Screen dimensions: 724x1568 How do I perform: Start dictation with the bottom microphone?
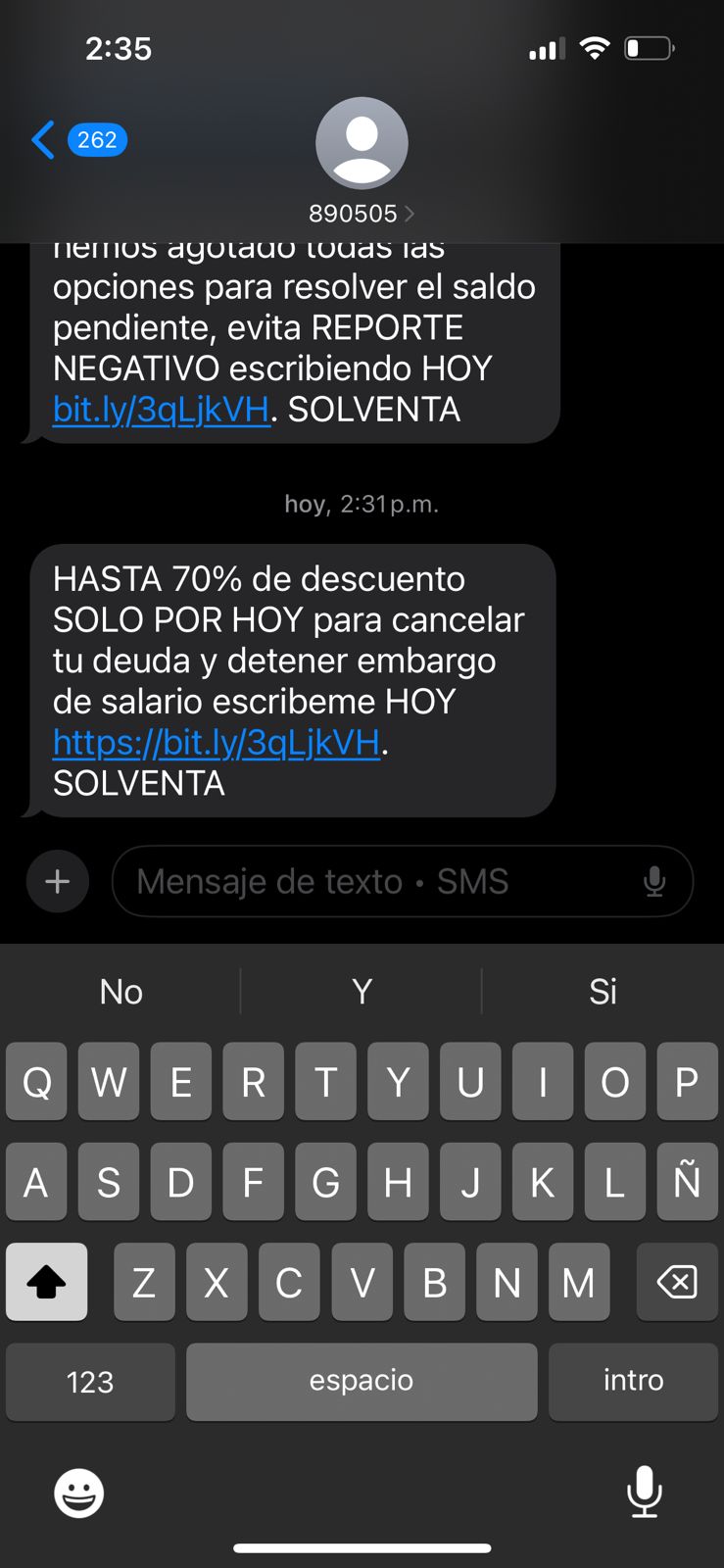(644, 1492)
